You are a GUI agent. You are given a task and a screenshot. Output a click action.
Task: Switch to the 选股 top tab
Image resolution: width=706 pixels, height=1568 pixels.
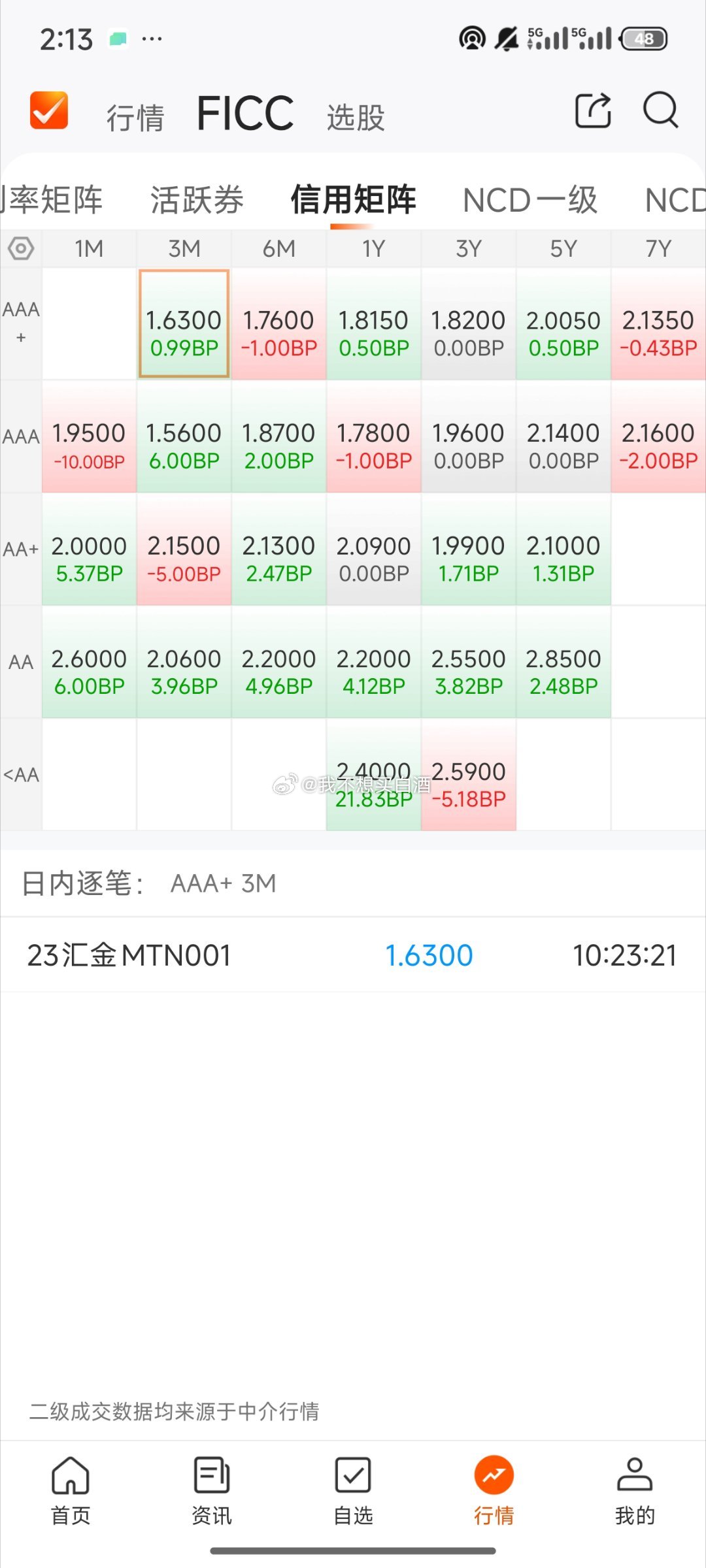pos(356,118)
